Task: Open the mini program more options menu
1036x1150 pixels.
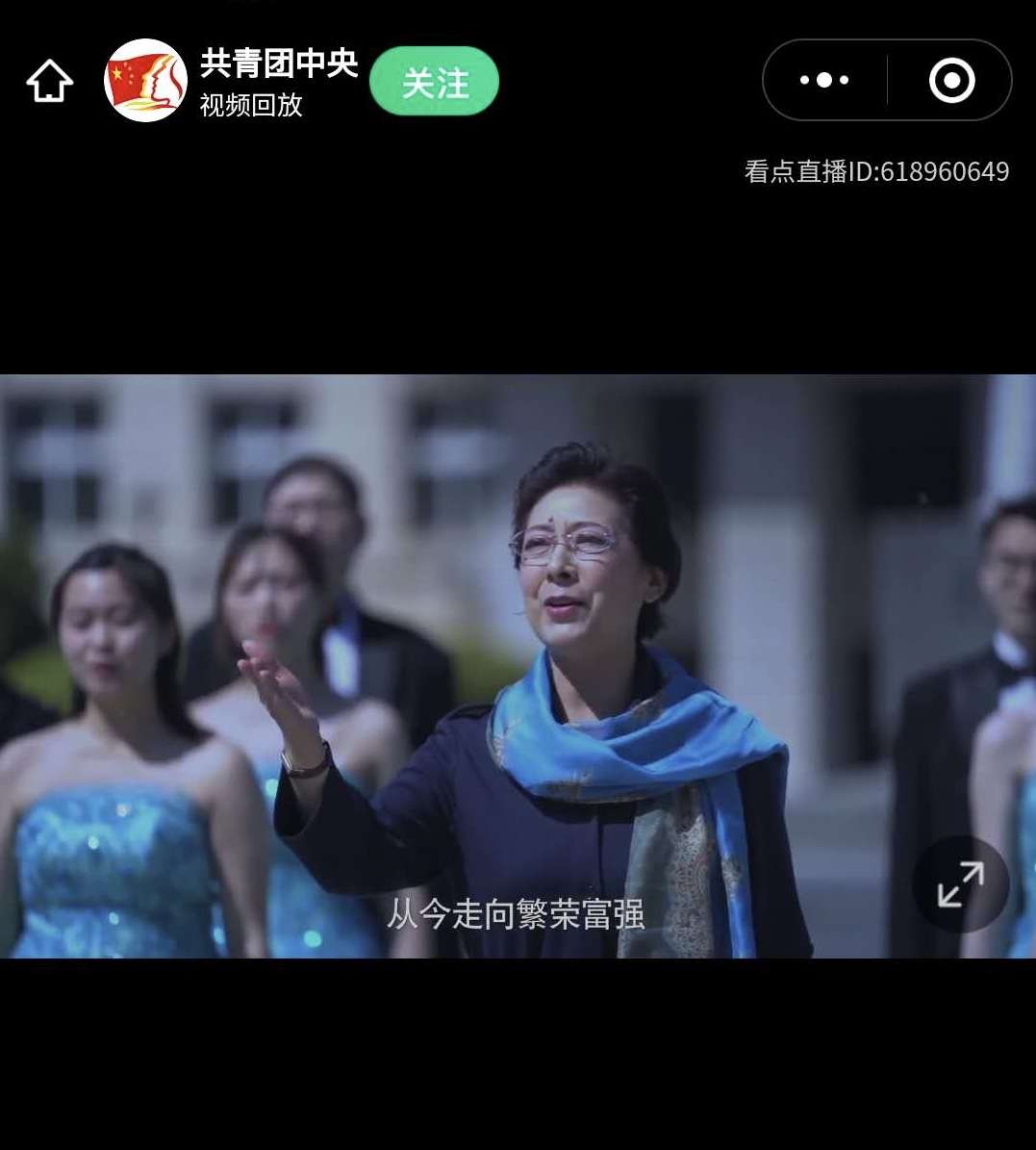Action: 824,80
